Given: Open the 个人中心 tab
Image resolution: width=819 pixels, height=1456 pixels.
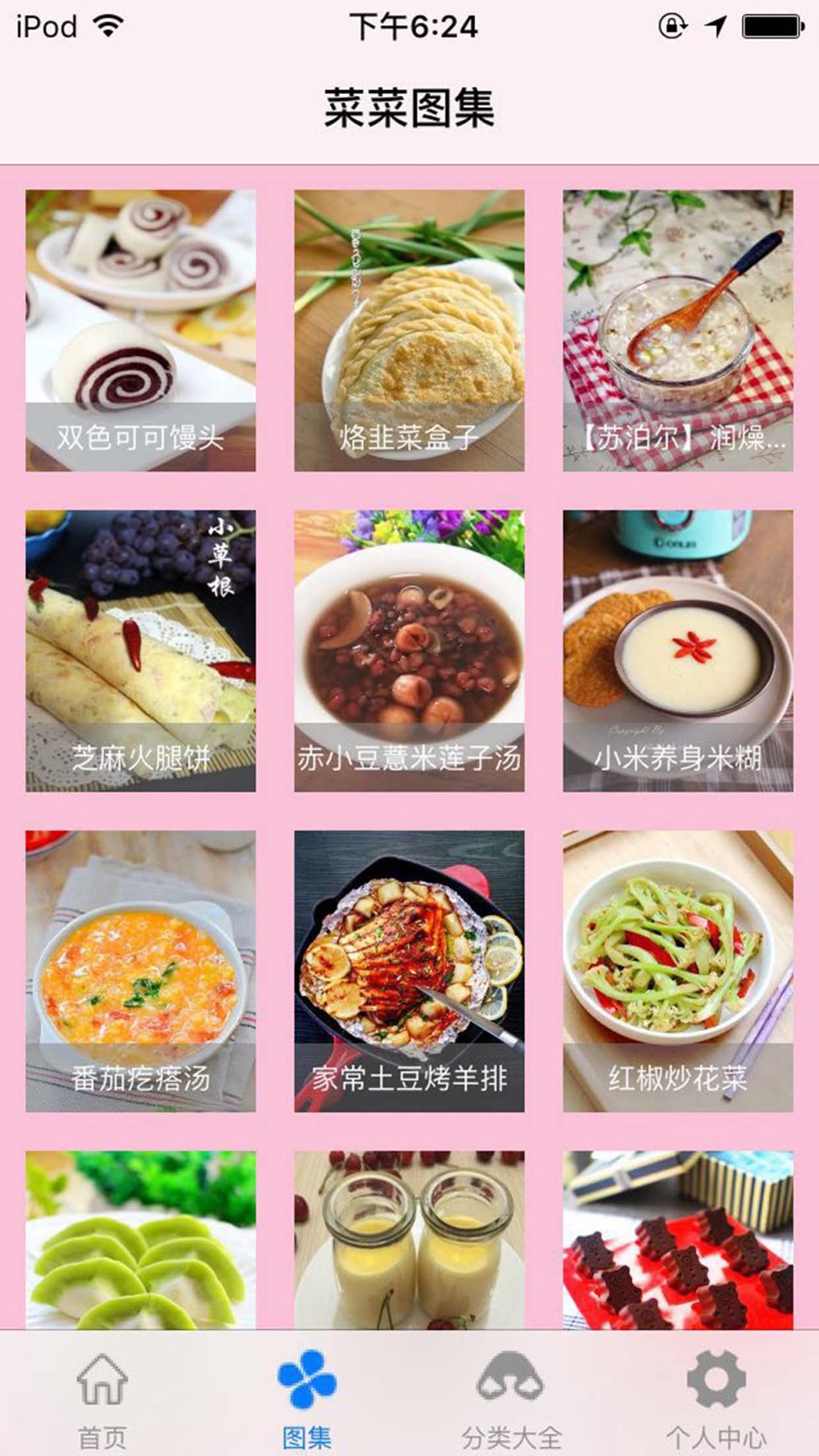Looking at the screenshot, I should [716, 1397].
